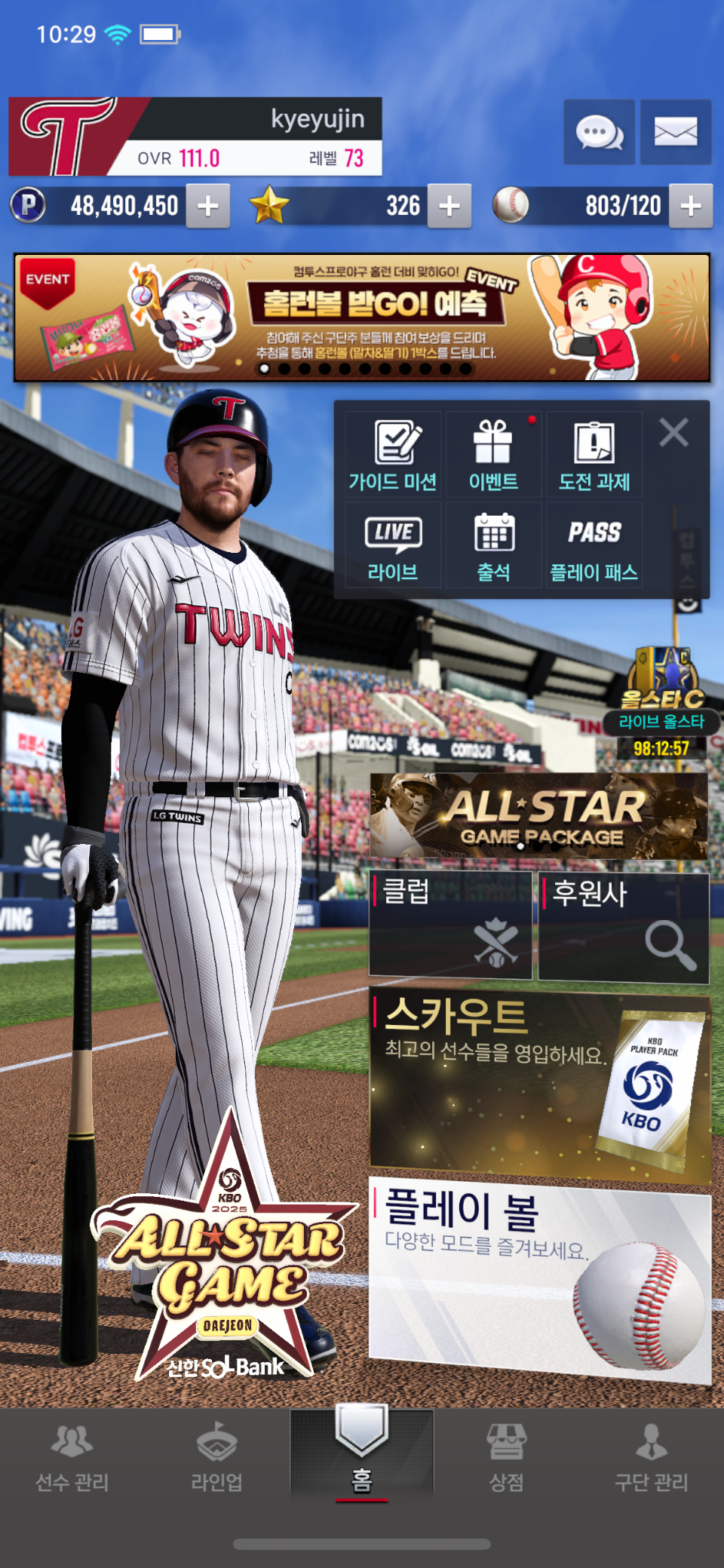Open the 출석 calendar
The height and width of the screenshot is (1568, 724).
[x=493, y=545]
